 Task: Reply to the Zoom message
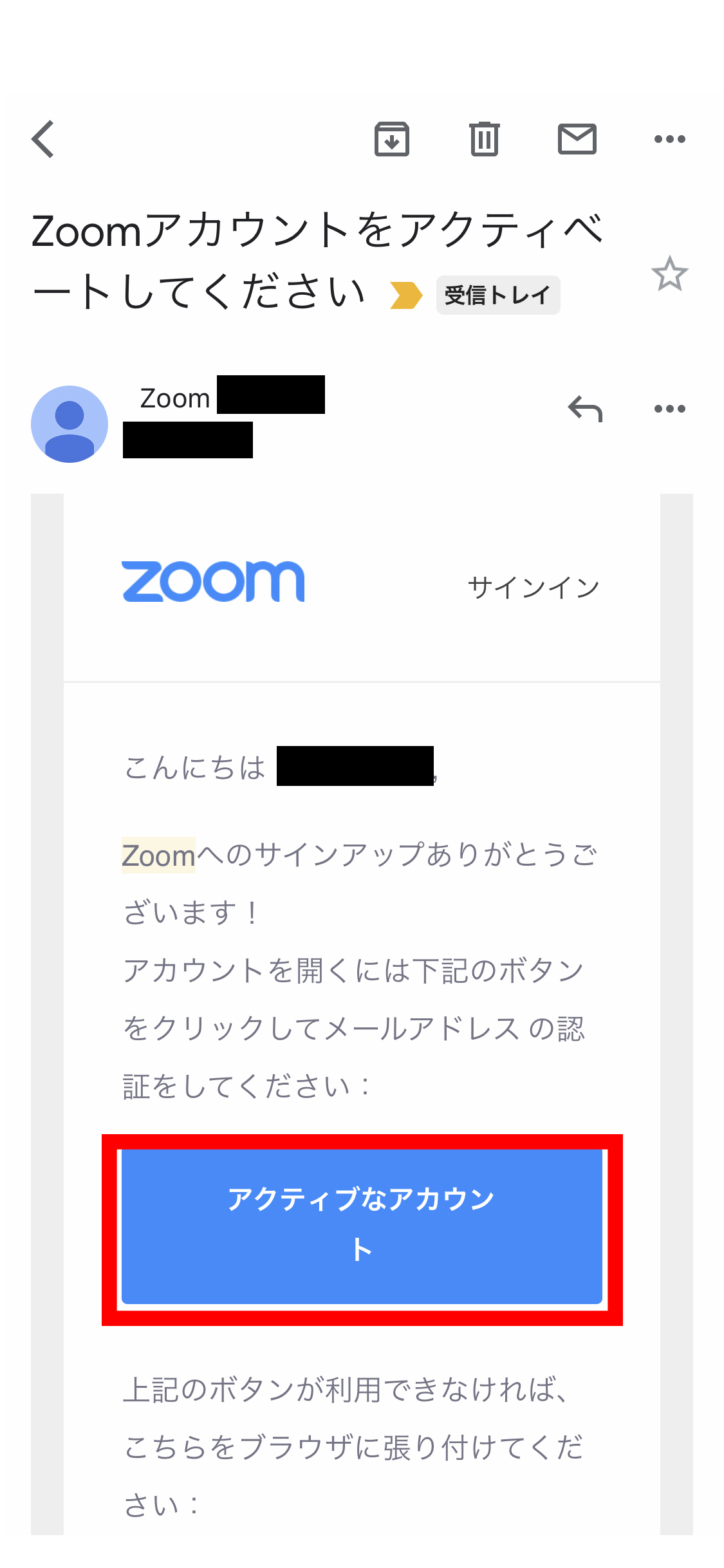[585, 409]
